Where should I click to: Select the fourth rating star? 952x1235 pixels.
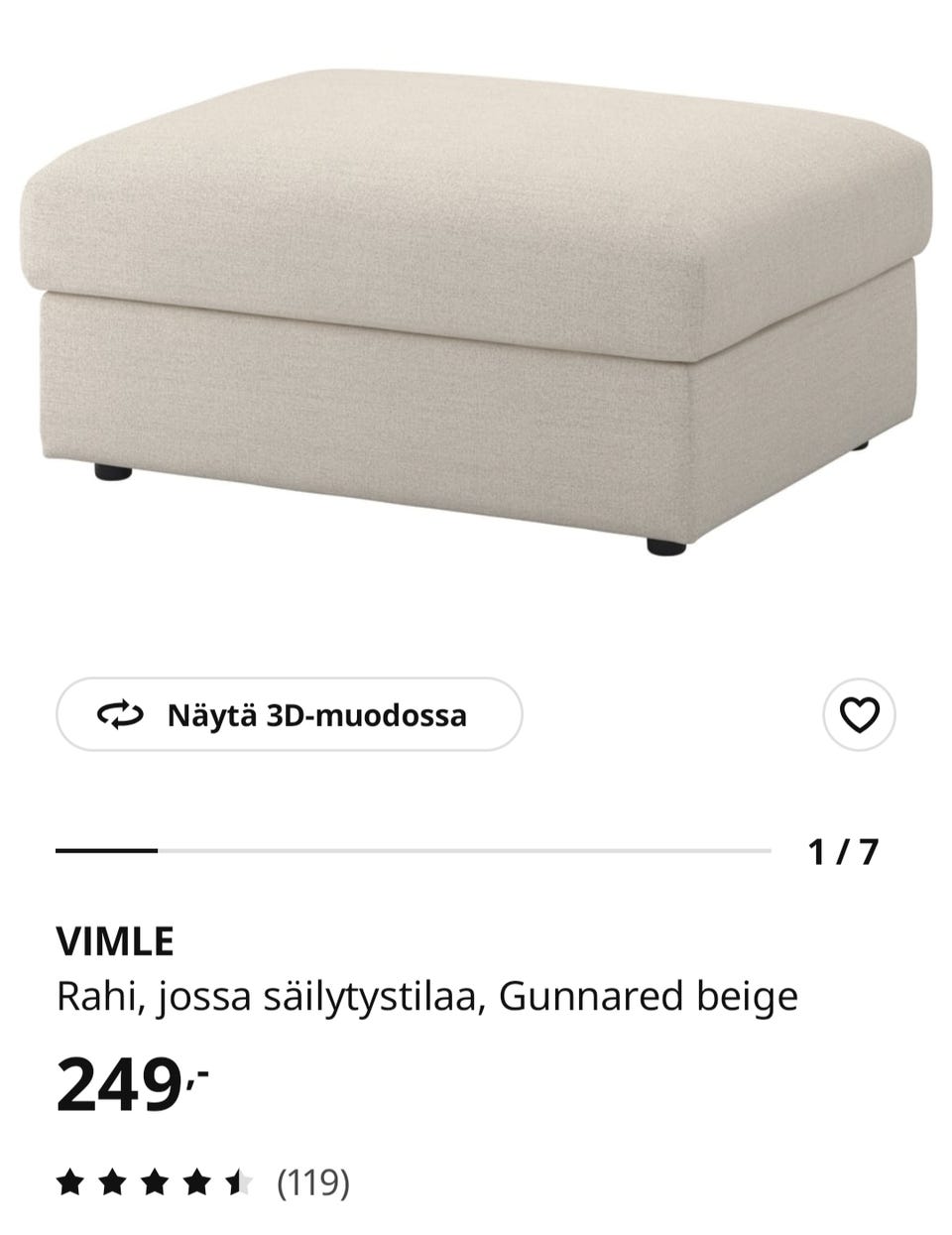tap(194, 1181)
